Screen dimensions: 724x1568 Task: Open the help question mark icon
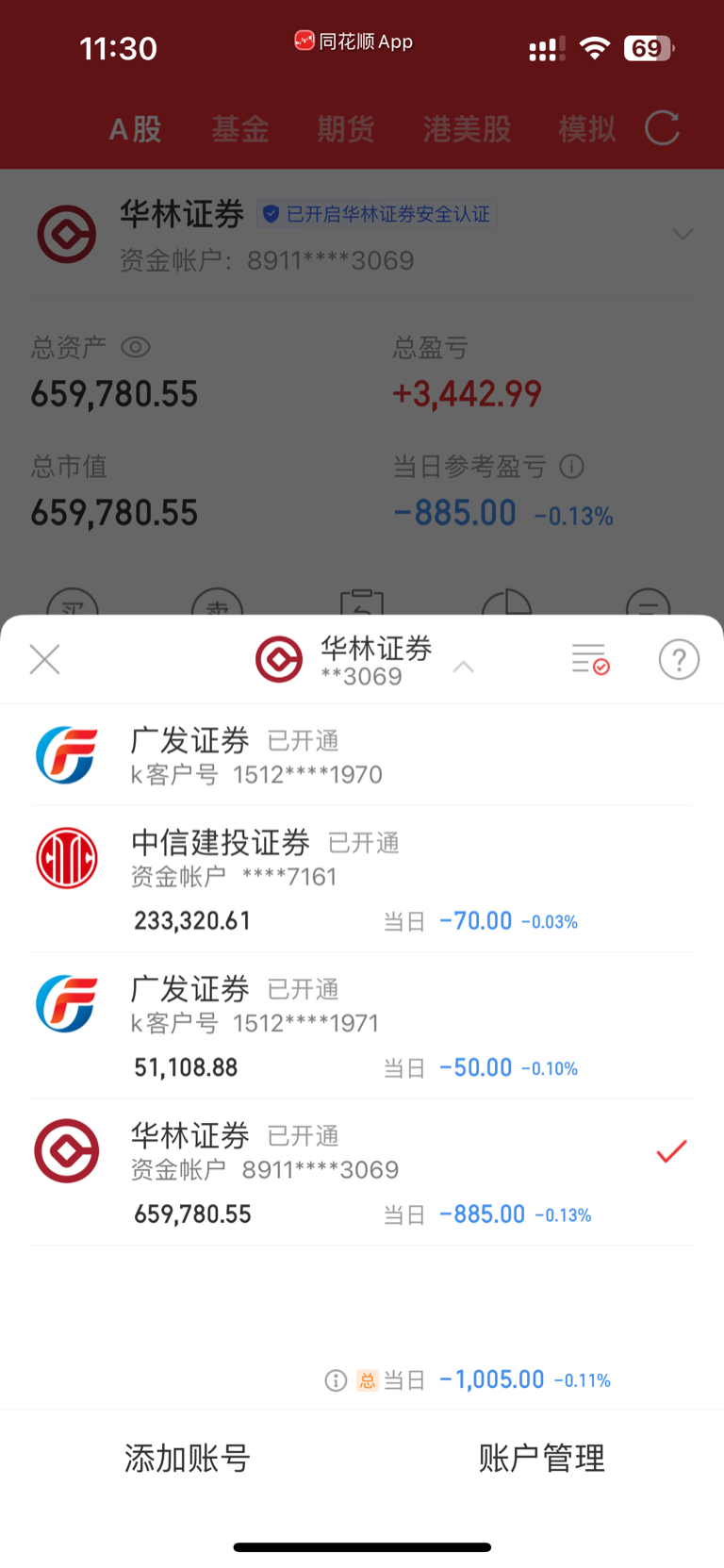679,659
